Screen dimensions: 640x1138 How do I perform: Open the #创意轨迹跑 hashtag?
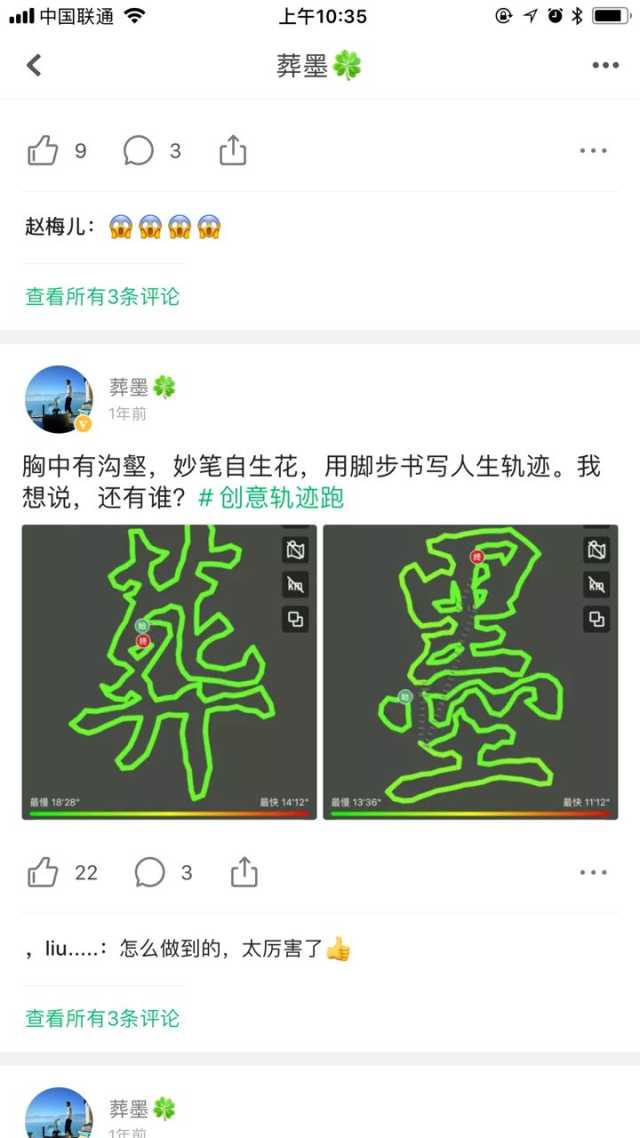(270, 497)
